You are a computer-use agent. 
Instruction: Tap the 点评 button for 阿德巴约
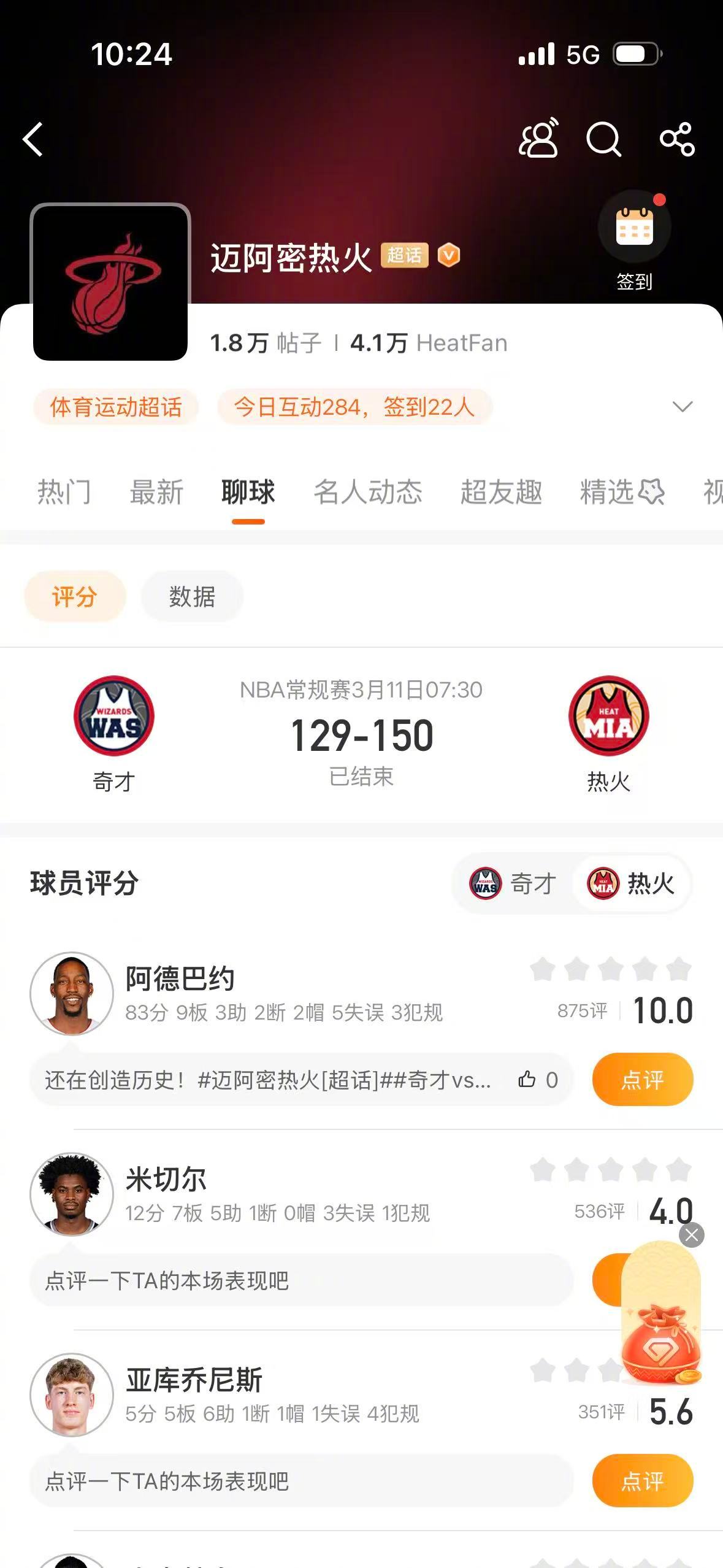642,1080
